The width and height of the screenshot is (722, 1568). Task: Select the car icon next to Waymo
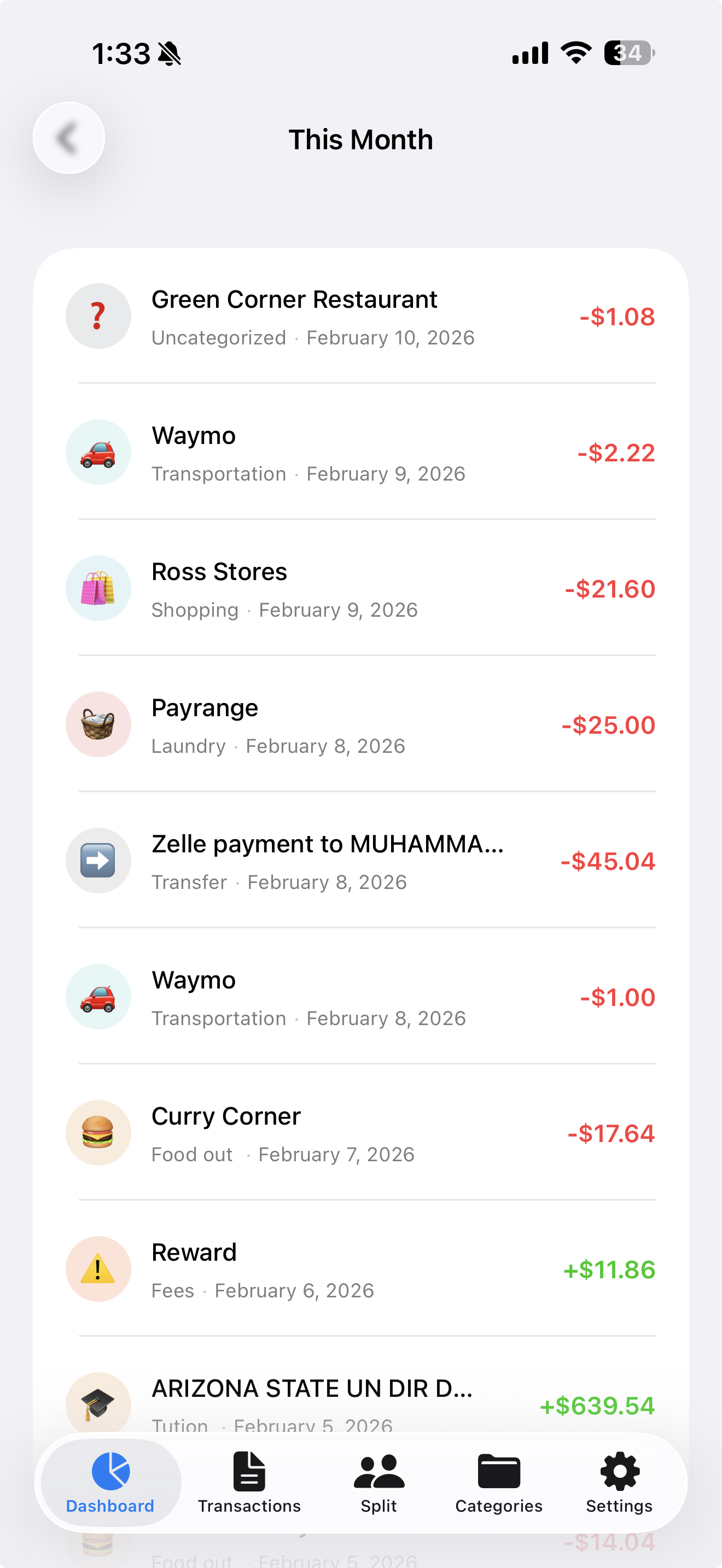tap(98, 452)
